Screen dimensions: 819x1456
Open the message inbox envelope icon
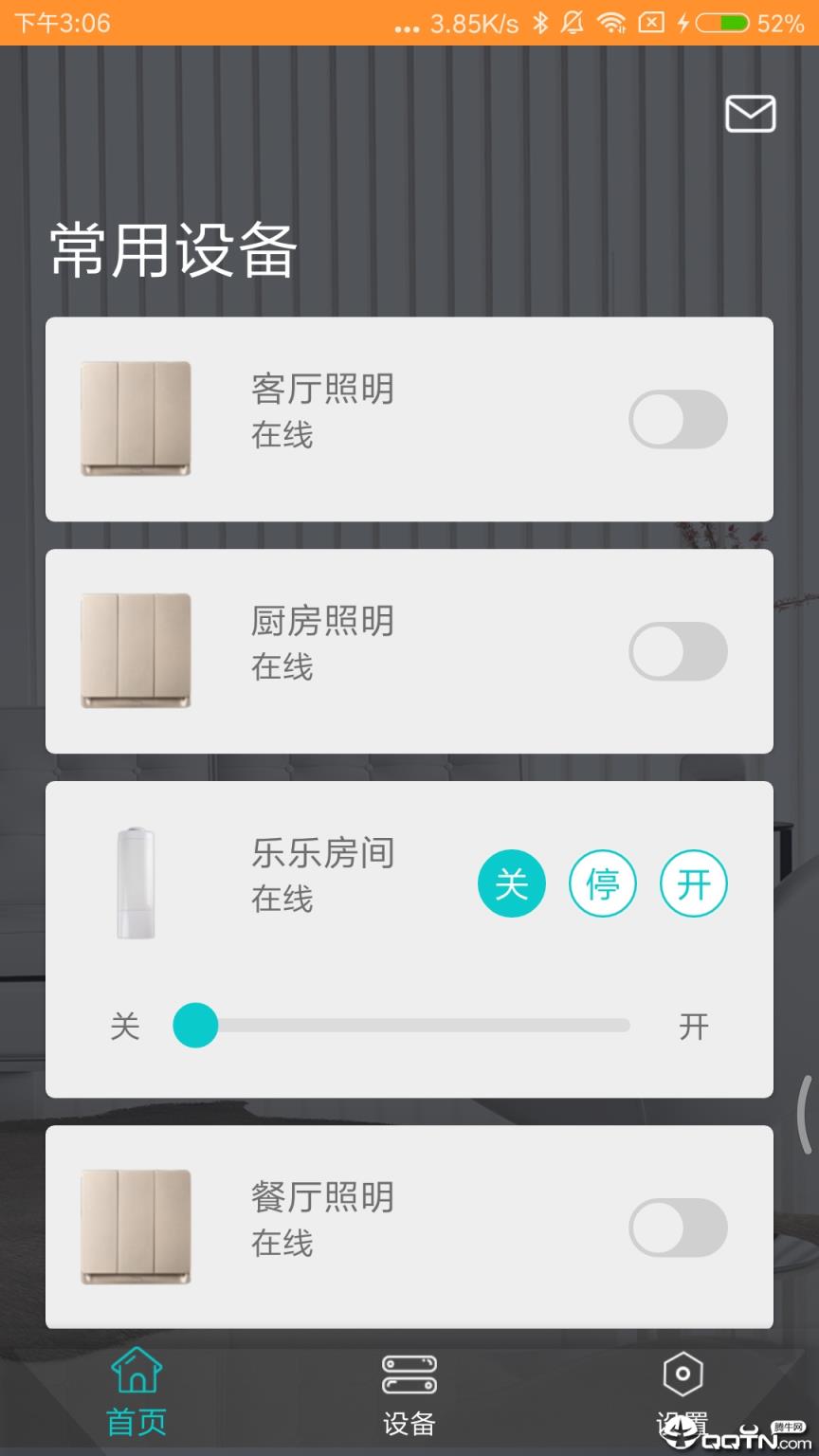749,114
